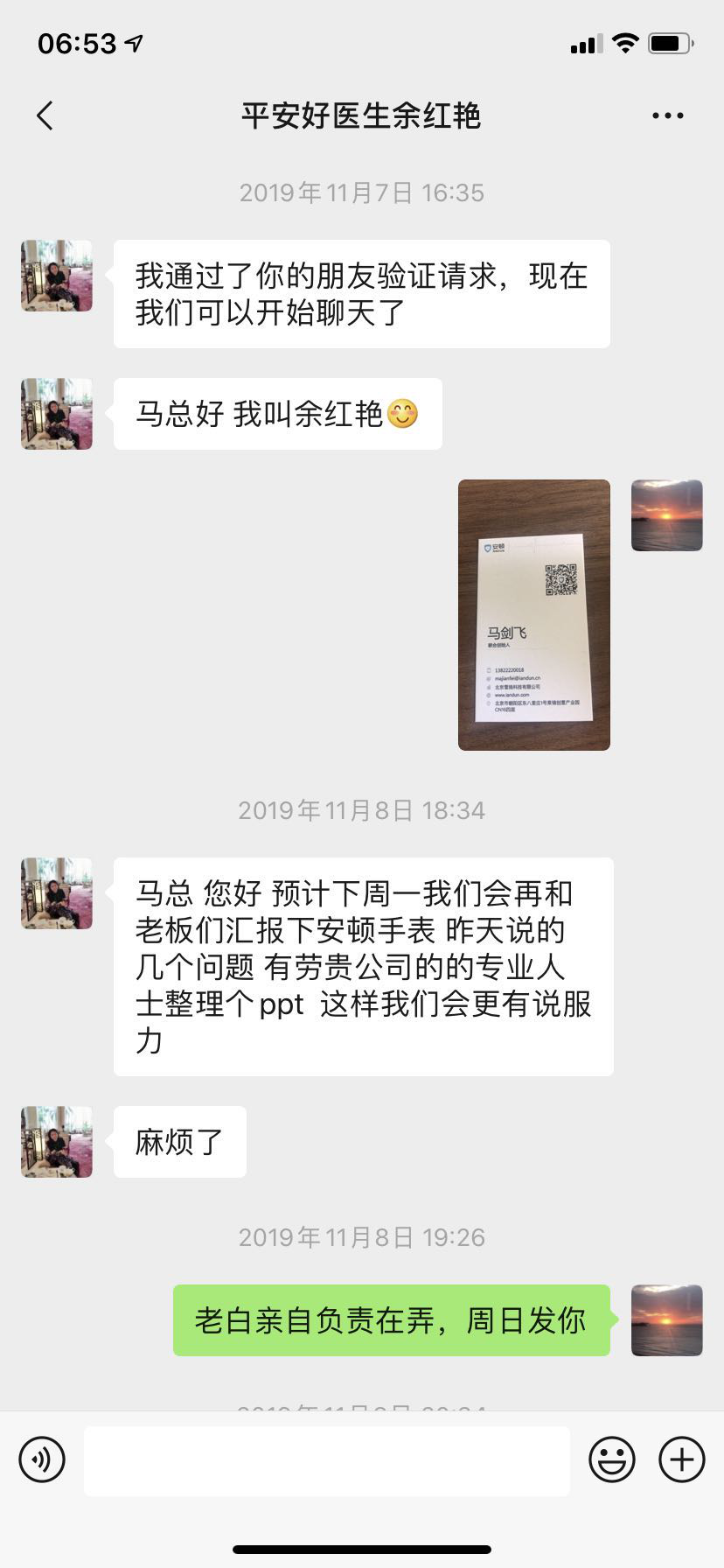Switch to voice message input
This screenshot has width=724, height=1568.
(42, 1459)
